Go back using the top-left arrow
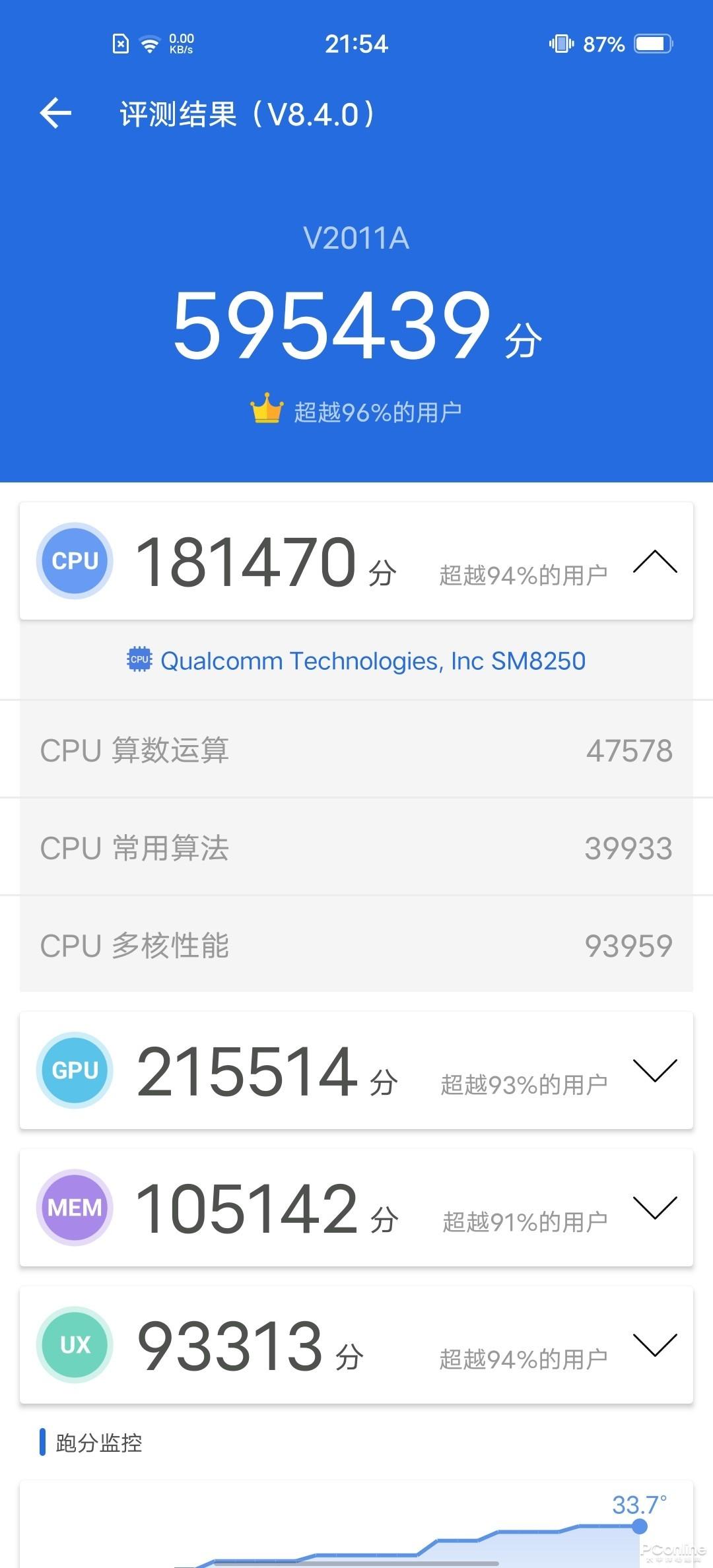The image size is (713, 1568). [x=55, y=113]
